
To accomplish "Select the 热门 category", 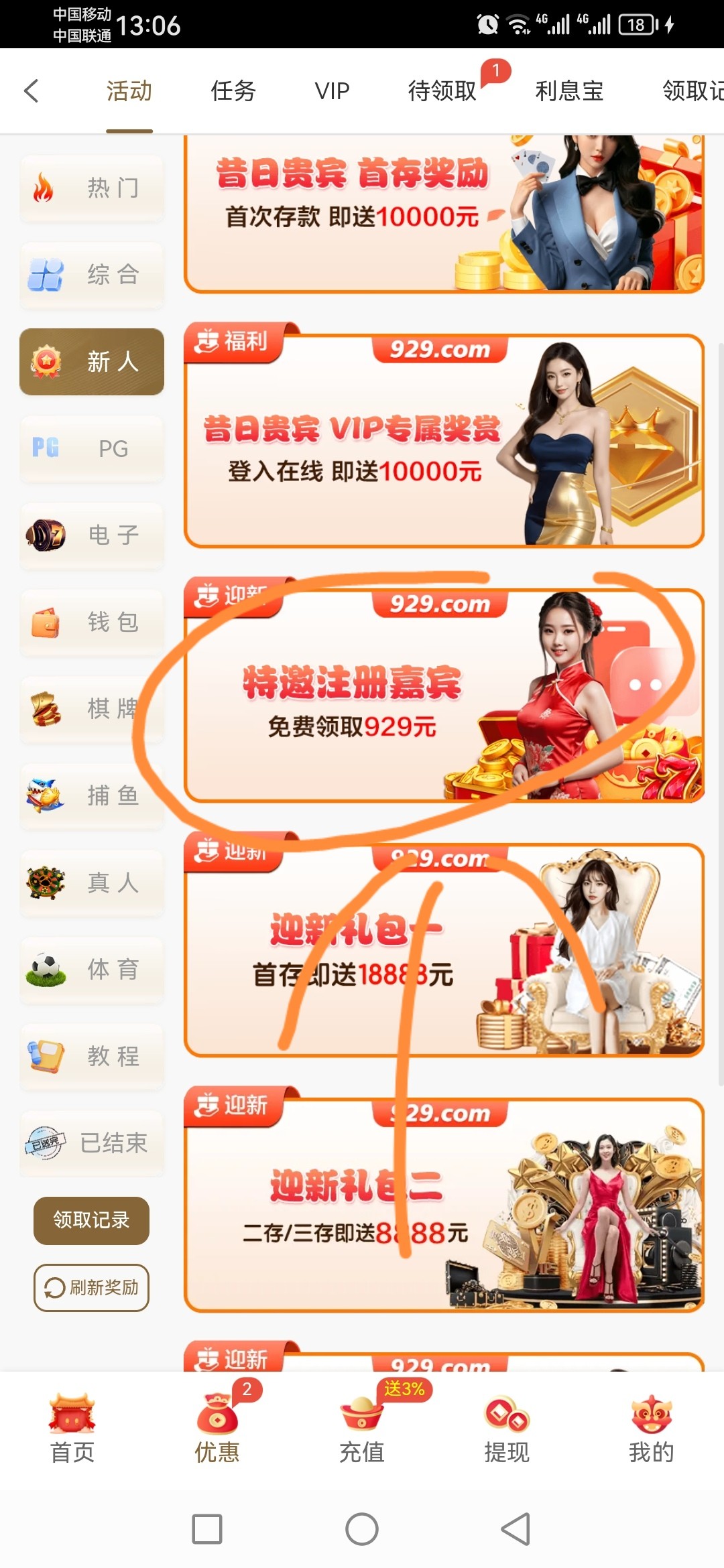I will (x=92, y=188).
